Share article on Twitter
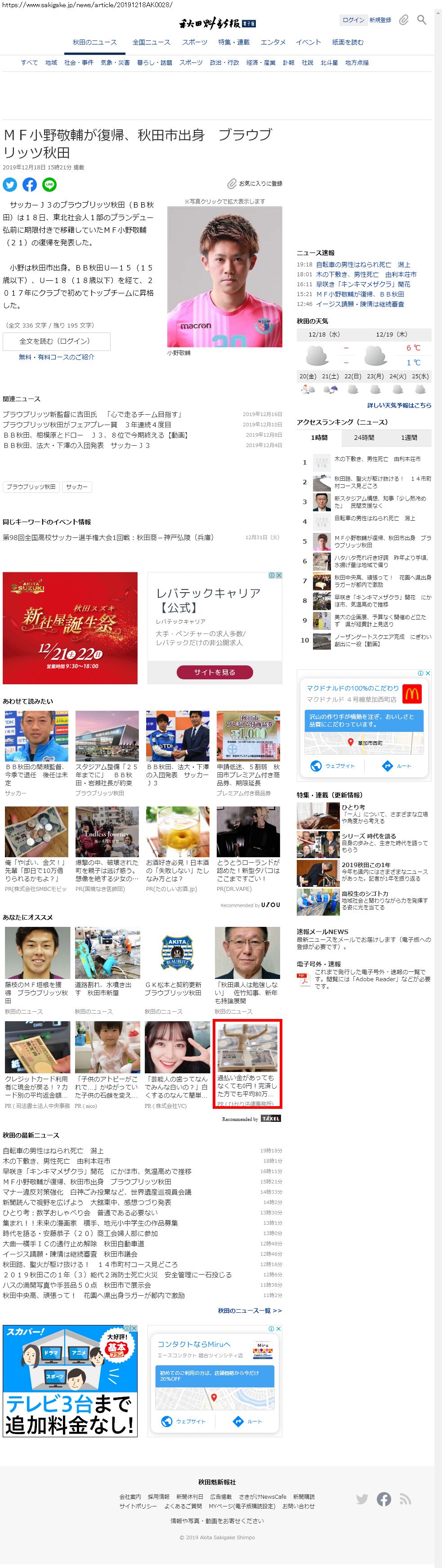442x1568 pixels. coord(10,185)
